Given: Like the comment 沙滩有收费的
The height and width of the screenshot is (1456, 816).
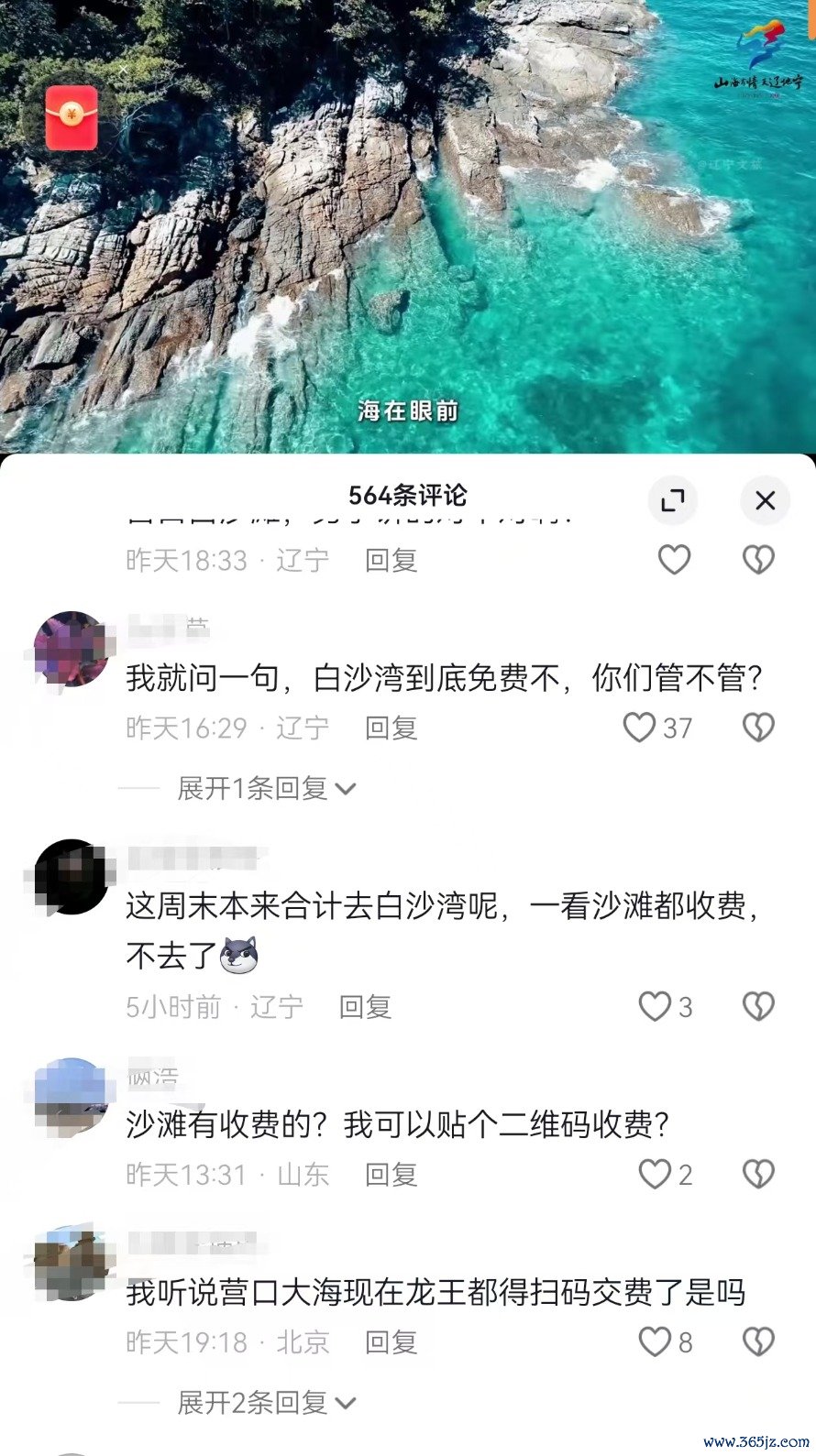Looking at the screenshot, I should click(655, 1174).
